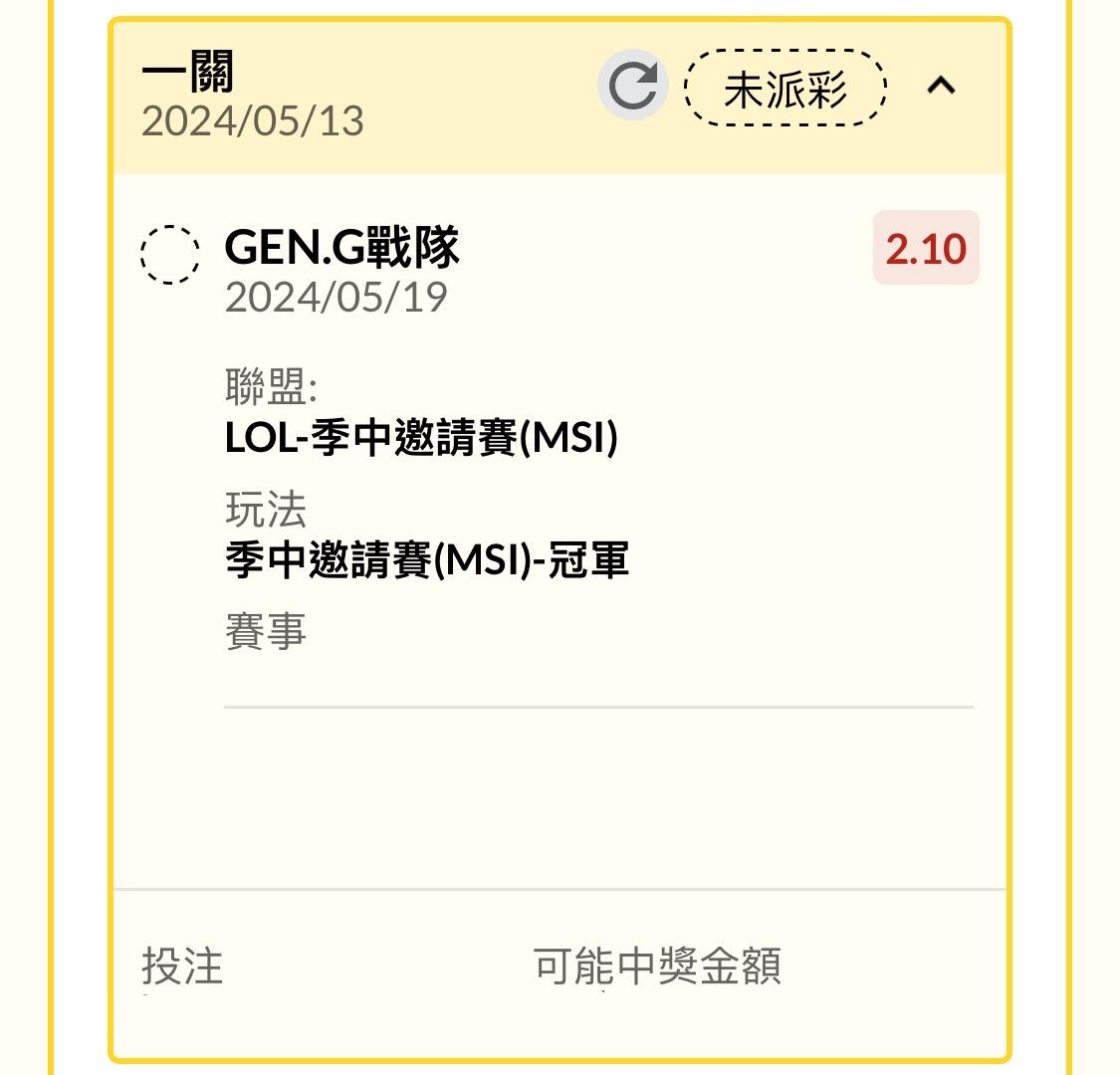Refresh the 一關 bet slip status
1120x1075 pixels.
[x=632, y=87]
